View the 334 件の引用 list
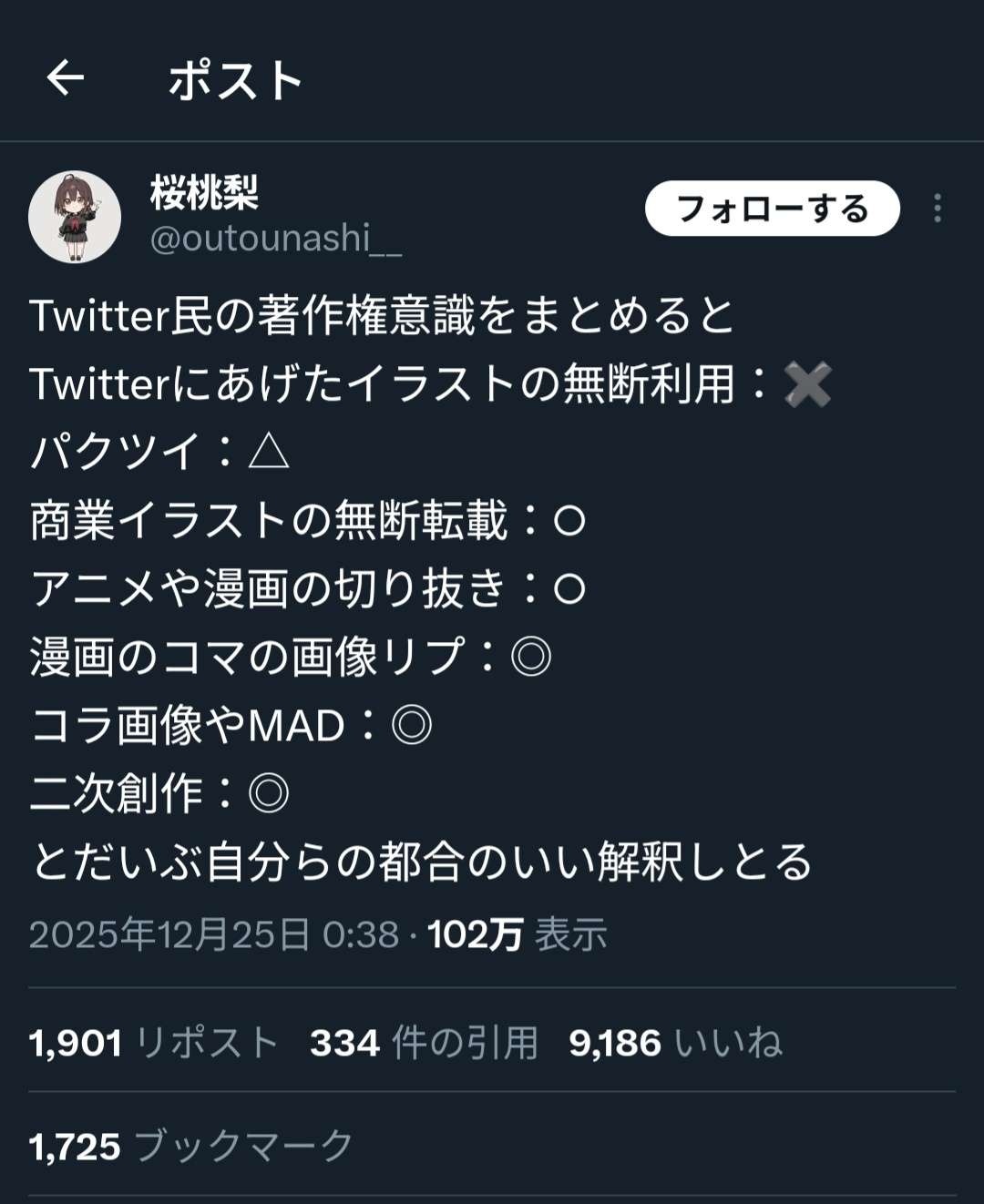The image size is (984, 1204). click(424, 1043)
